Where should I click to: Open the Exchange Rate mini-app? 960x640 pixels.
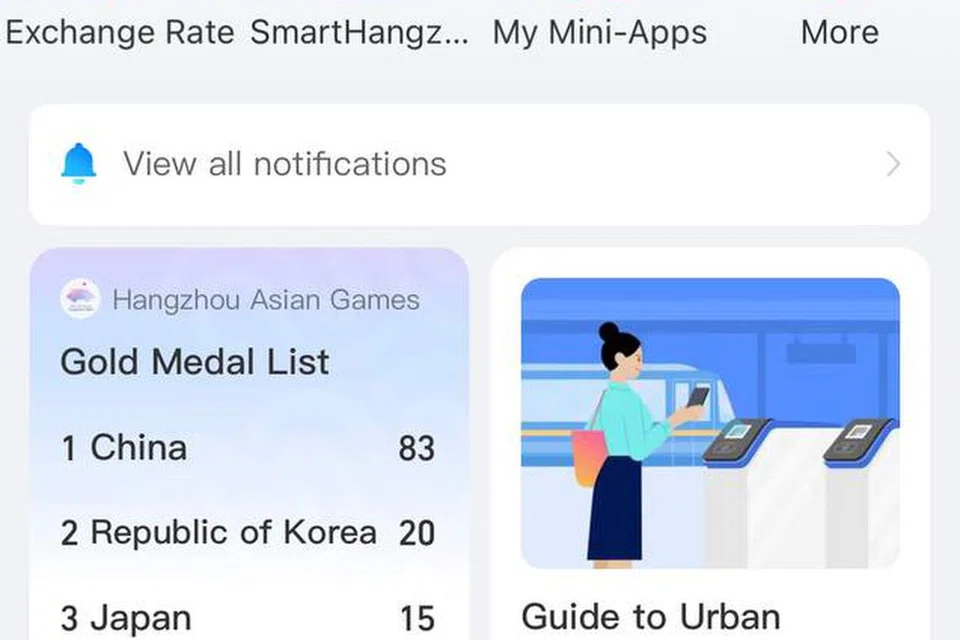(x=120, y=33)
